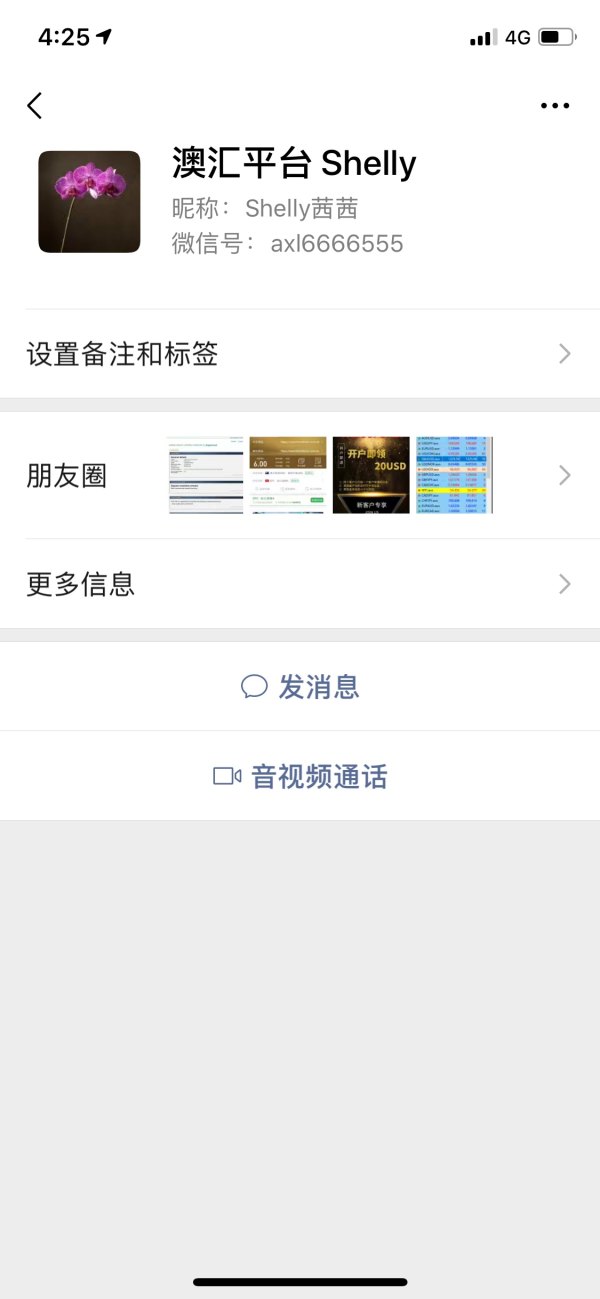The image size is (600, 1299).
Task: Start 音视频通话 call
Action: tap(300, 776)
